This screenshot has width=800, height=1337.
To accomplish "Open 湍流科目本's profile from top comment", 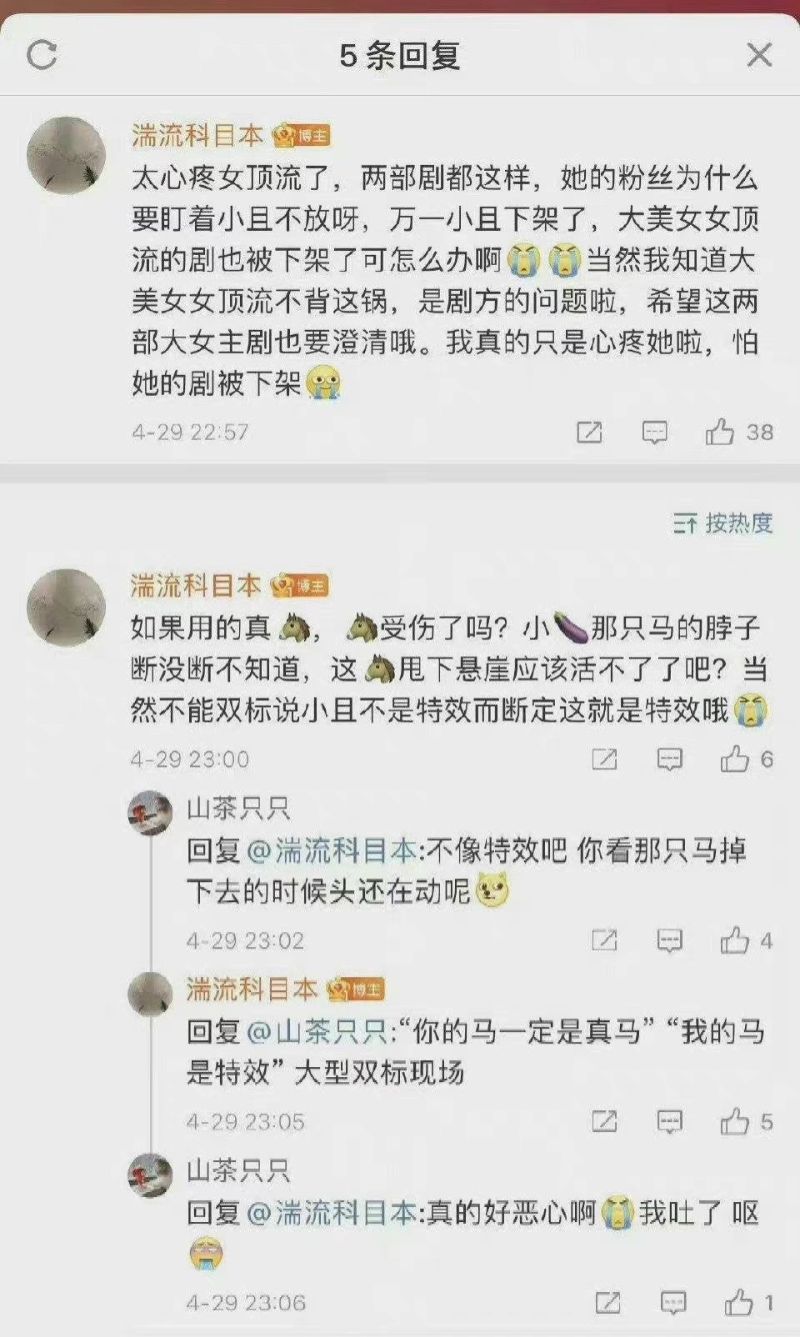I will pyautogui.click(x=66, y=156).
